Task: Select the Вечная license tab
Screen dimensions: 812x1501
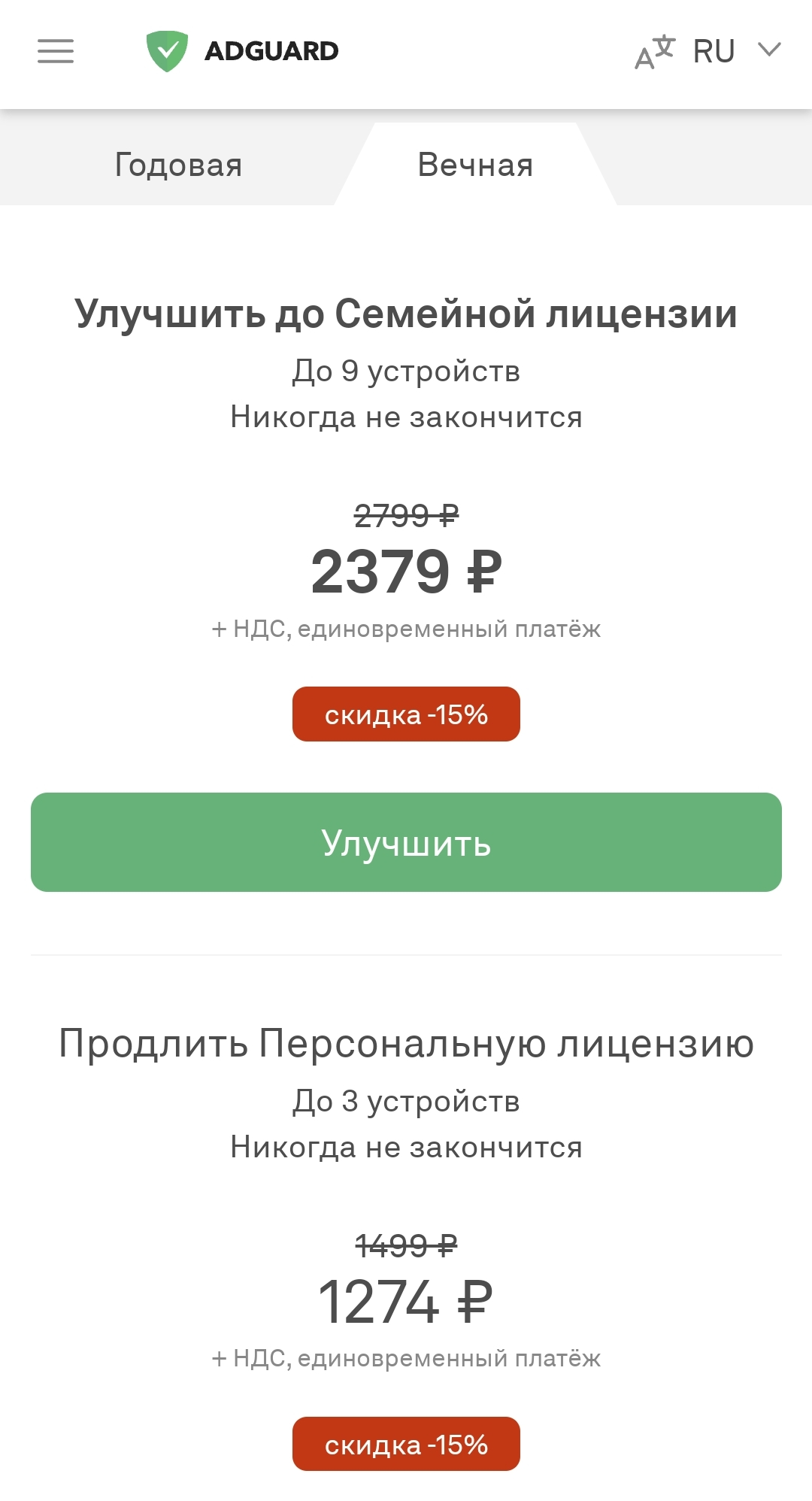Action: [475, 165]
